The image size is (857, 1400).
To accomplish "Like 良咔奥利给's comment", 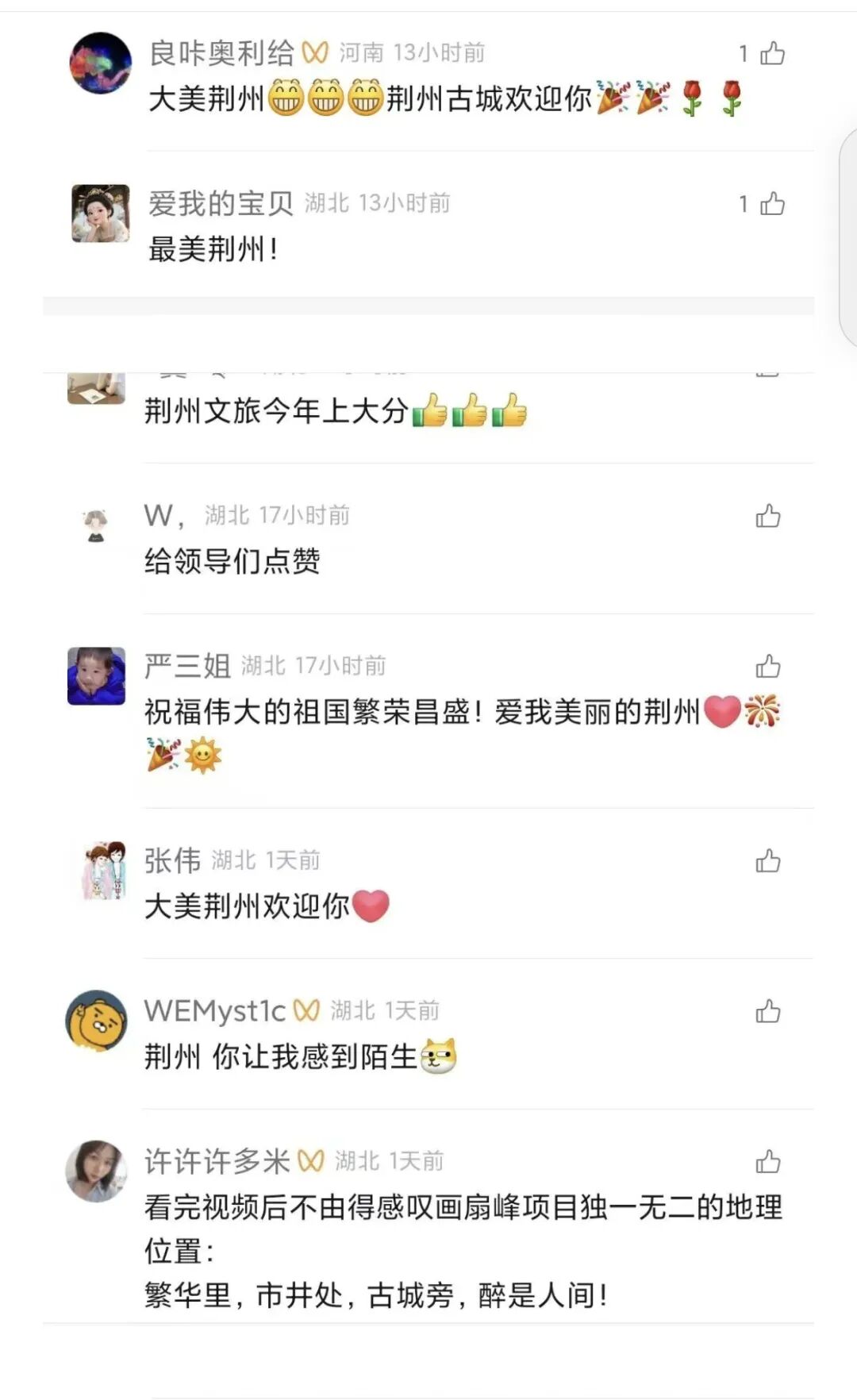I will click(771, 54).
